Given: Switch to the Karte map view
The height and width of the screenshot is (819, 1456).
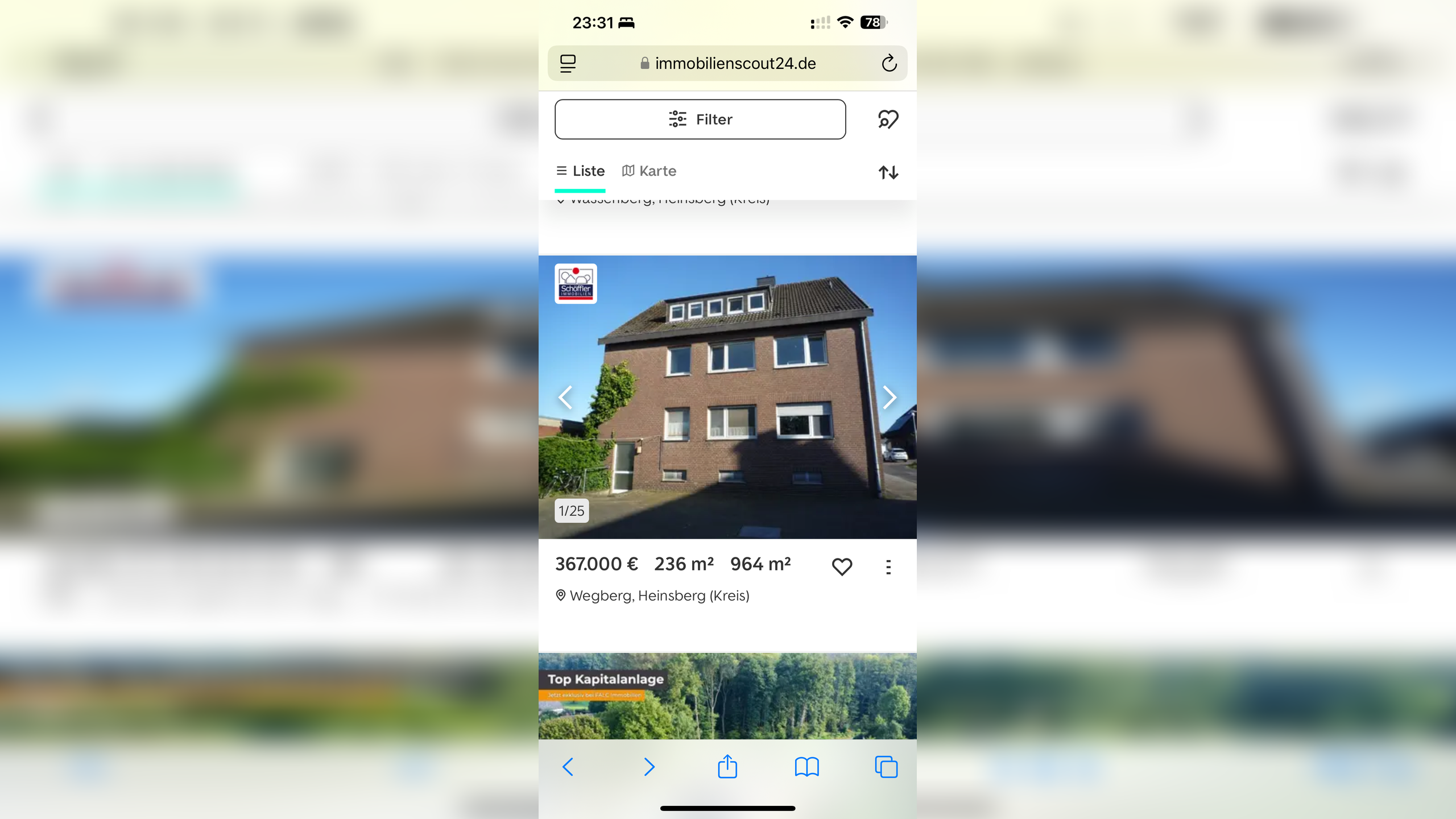Looking at the screenshot, I should pos(649,171).
